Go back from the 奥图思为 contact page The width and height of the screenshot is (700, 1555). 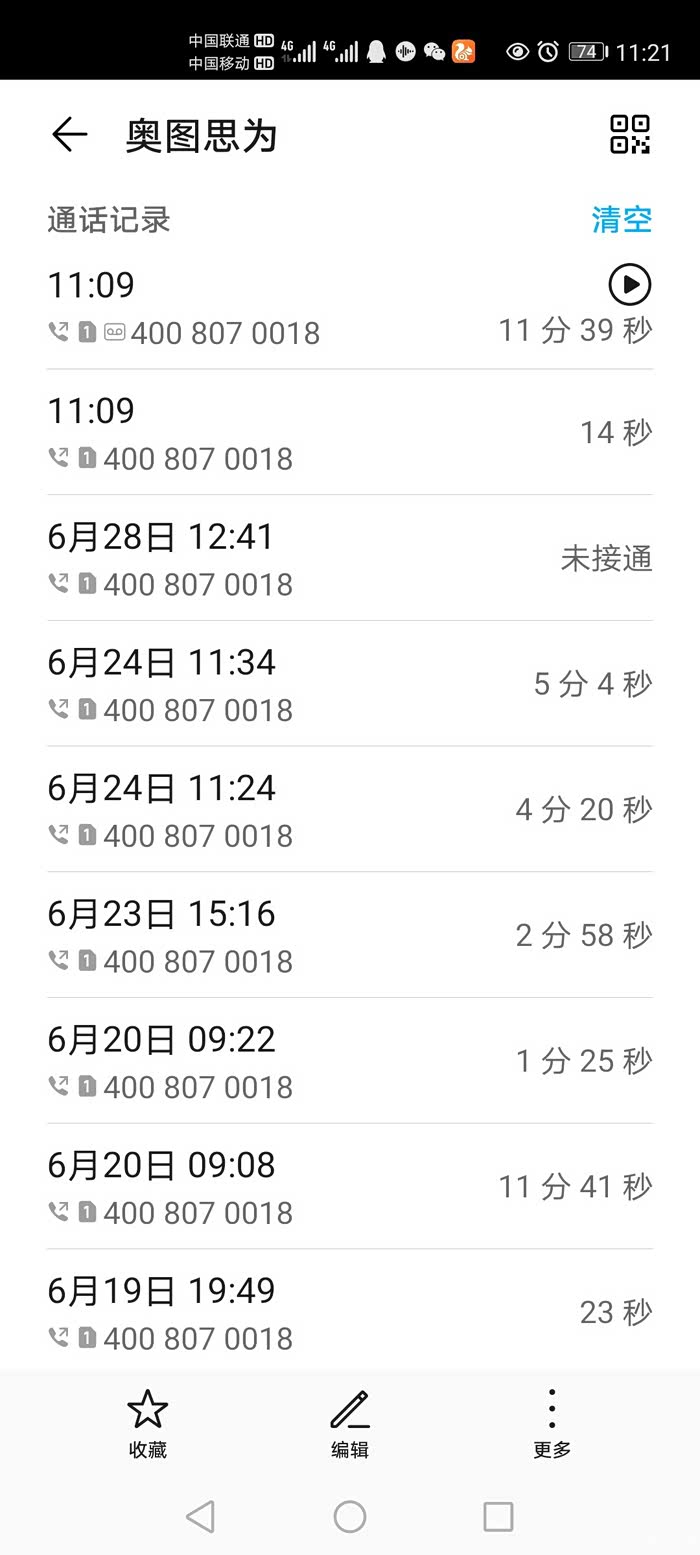pos(69,134)
